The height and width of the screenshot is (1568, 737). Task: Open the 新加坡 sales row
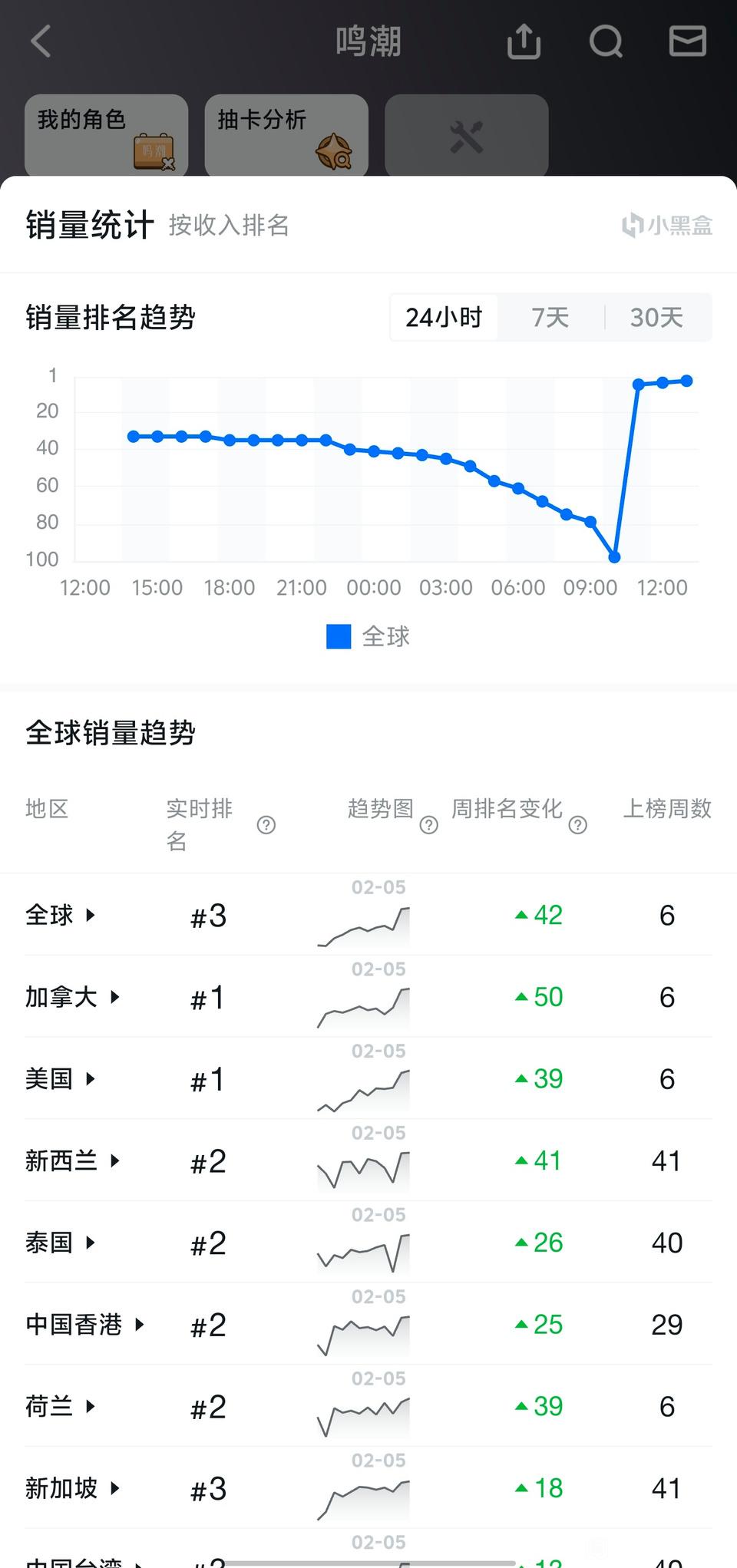(x=72, y=1488)
